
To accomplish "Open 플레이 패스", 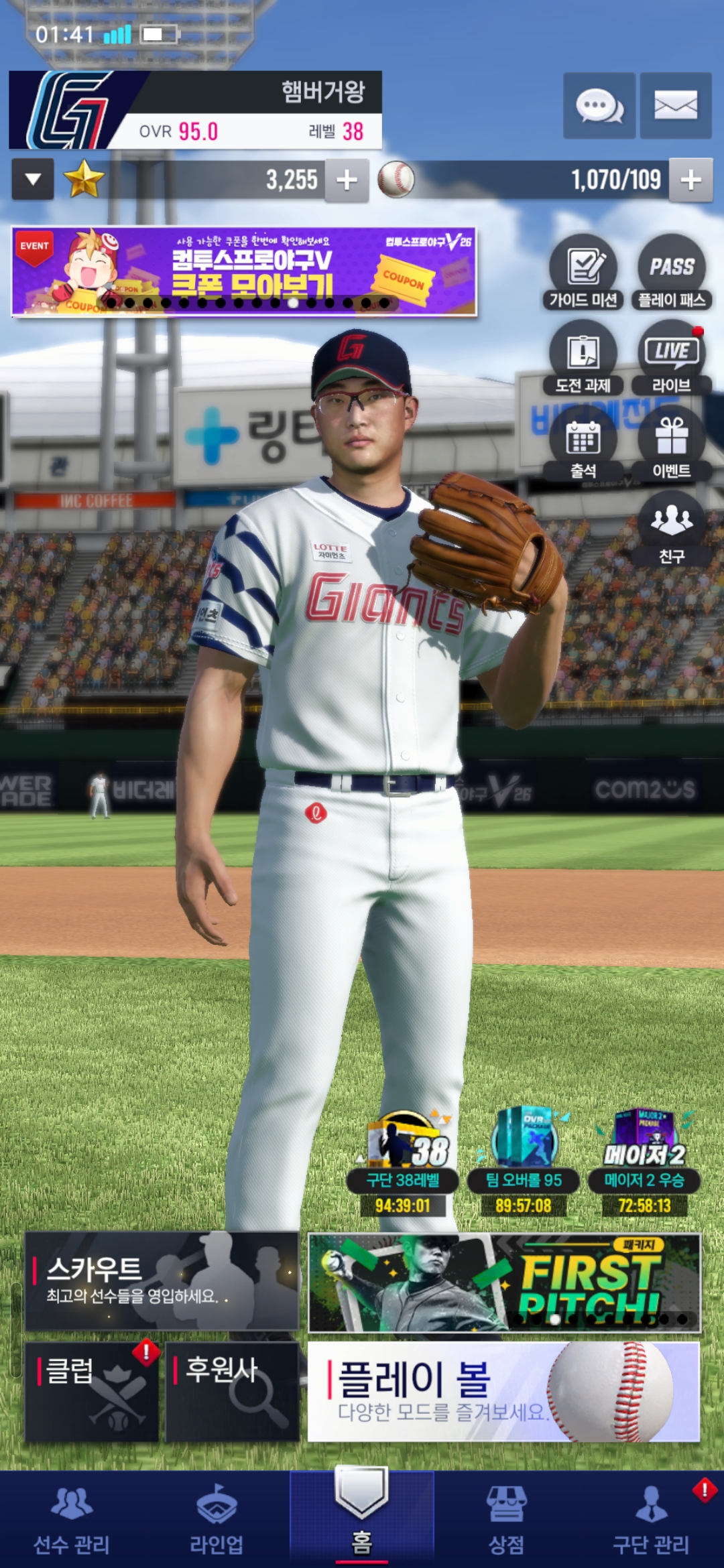I will 672,272.
